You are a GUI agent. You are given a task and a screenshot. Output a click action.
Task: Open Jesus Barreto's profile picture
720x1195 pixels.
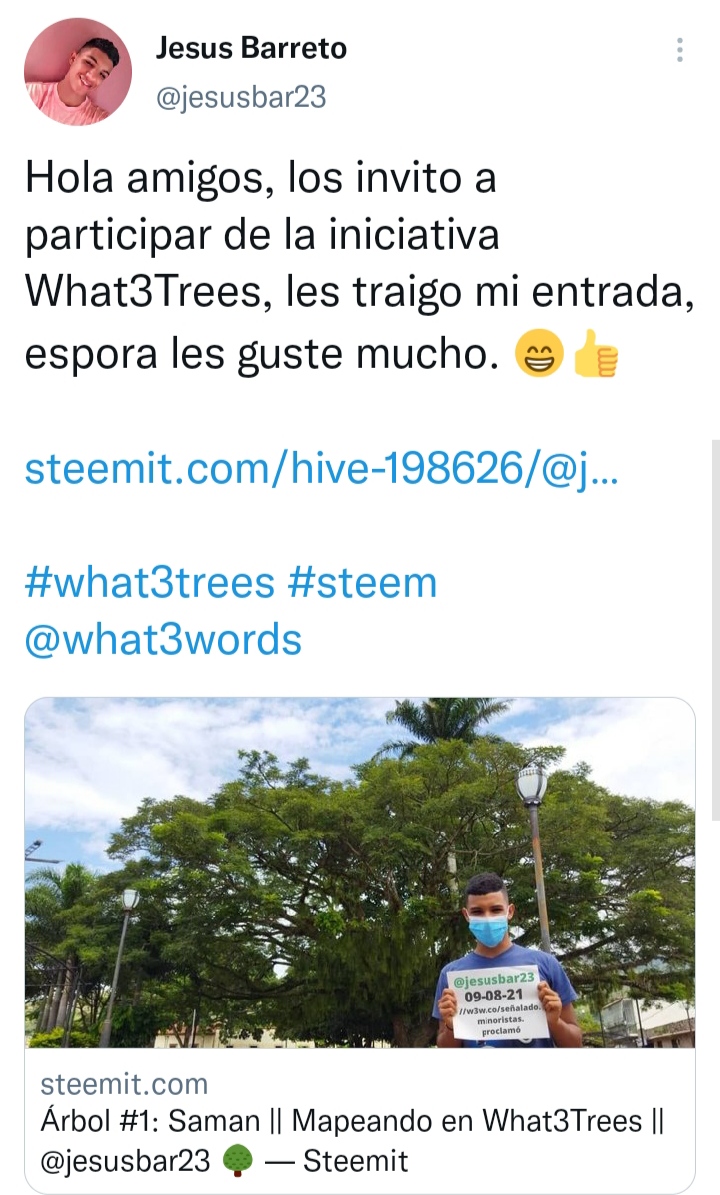[x=78, y=72]
